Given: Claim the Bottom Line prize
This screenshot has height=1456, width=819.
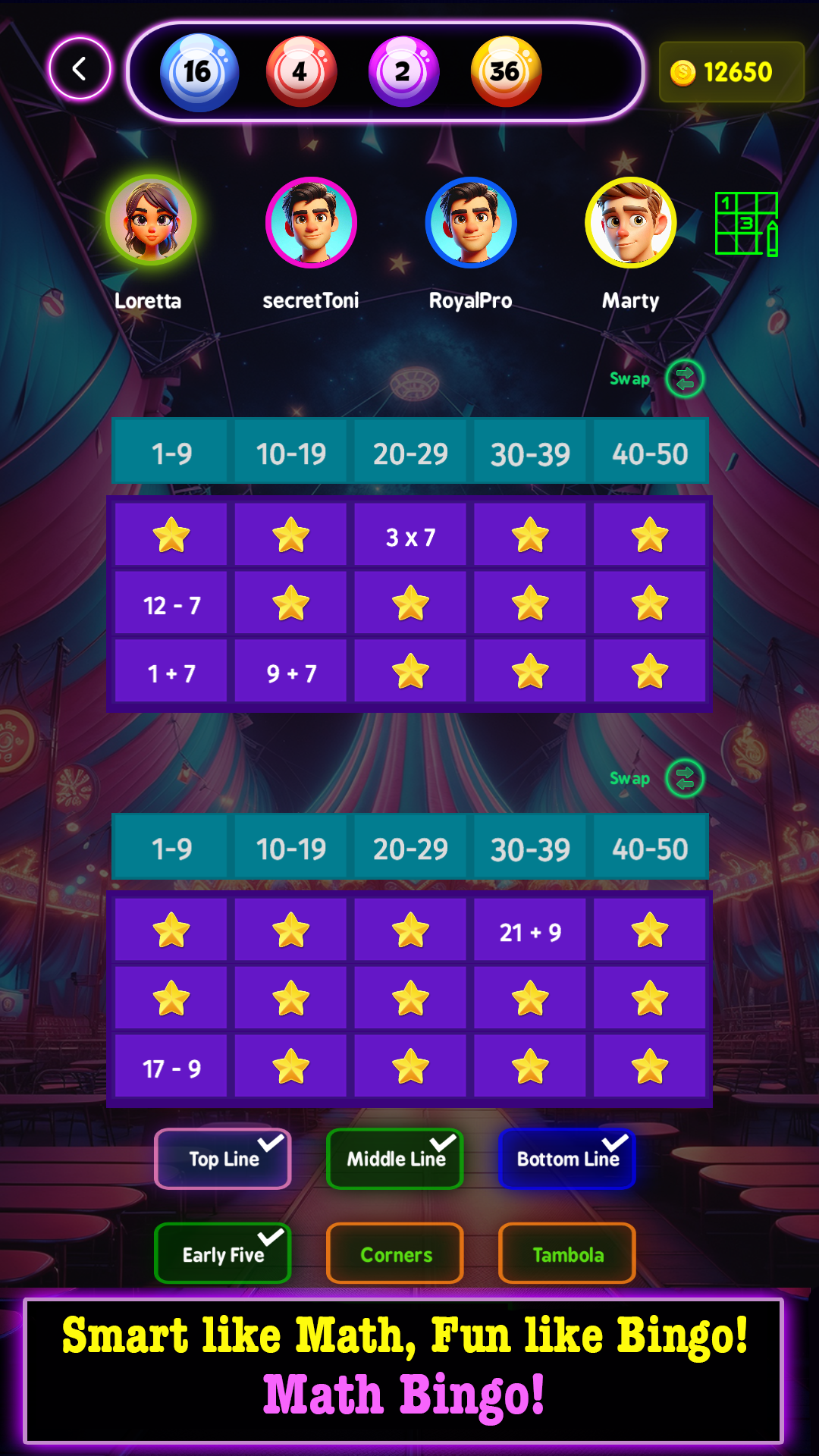Looking at the screenshot, I should 567,1159.
